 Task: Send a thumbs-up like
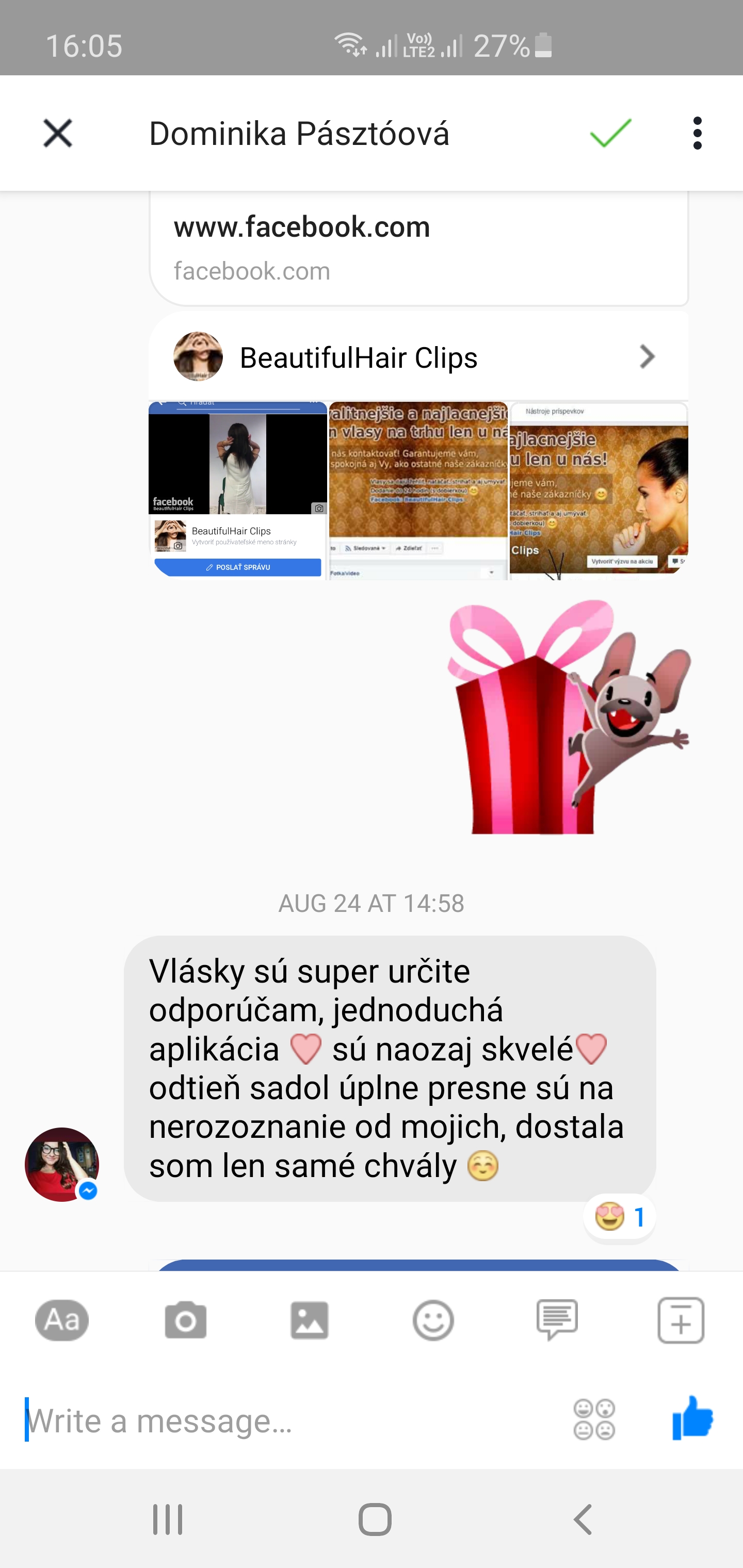[692, 1418]
